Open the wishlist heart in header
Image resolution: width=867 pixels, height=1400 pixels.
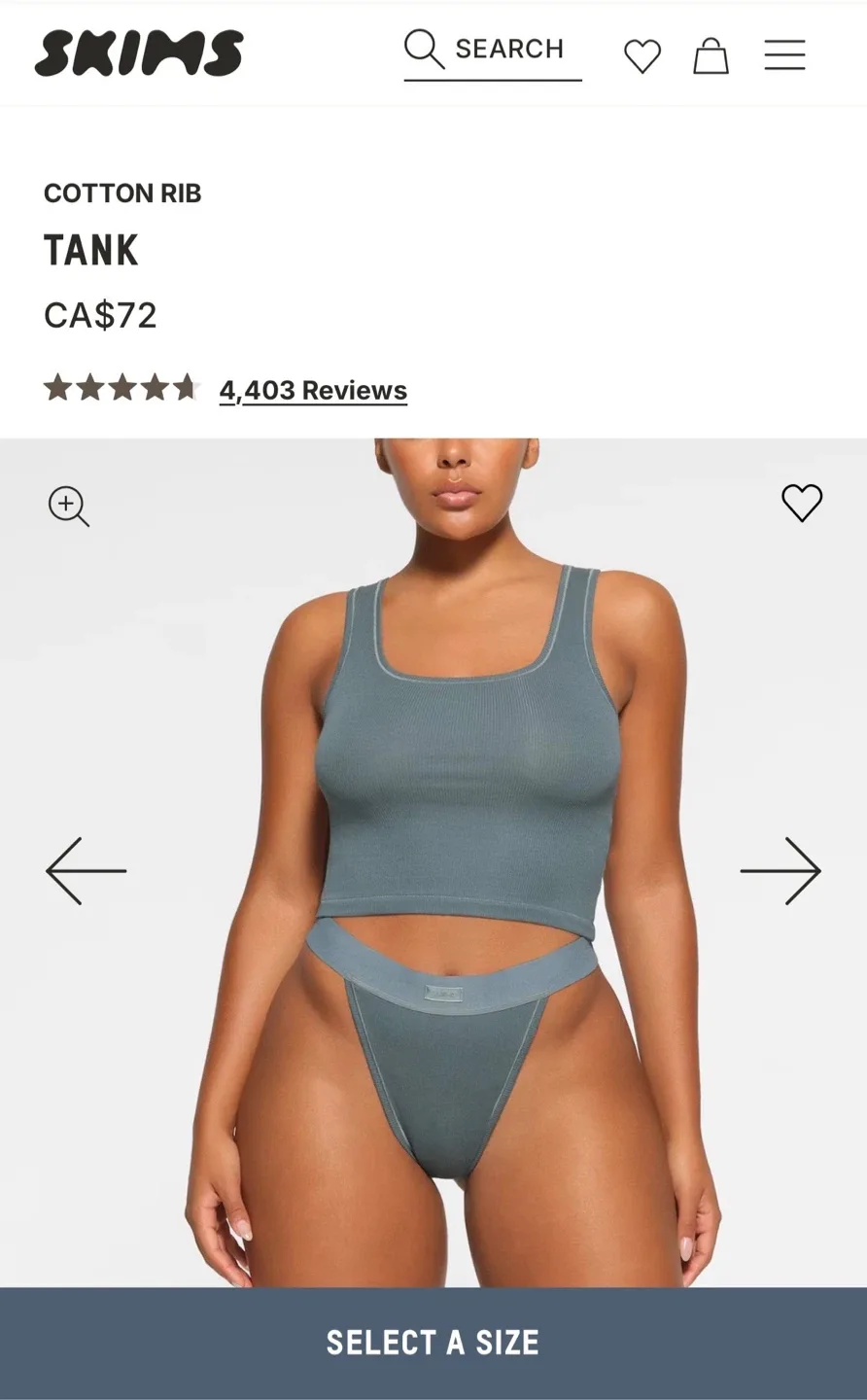point(642,55)
